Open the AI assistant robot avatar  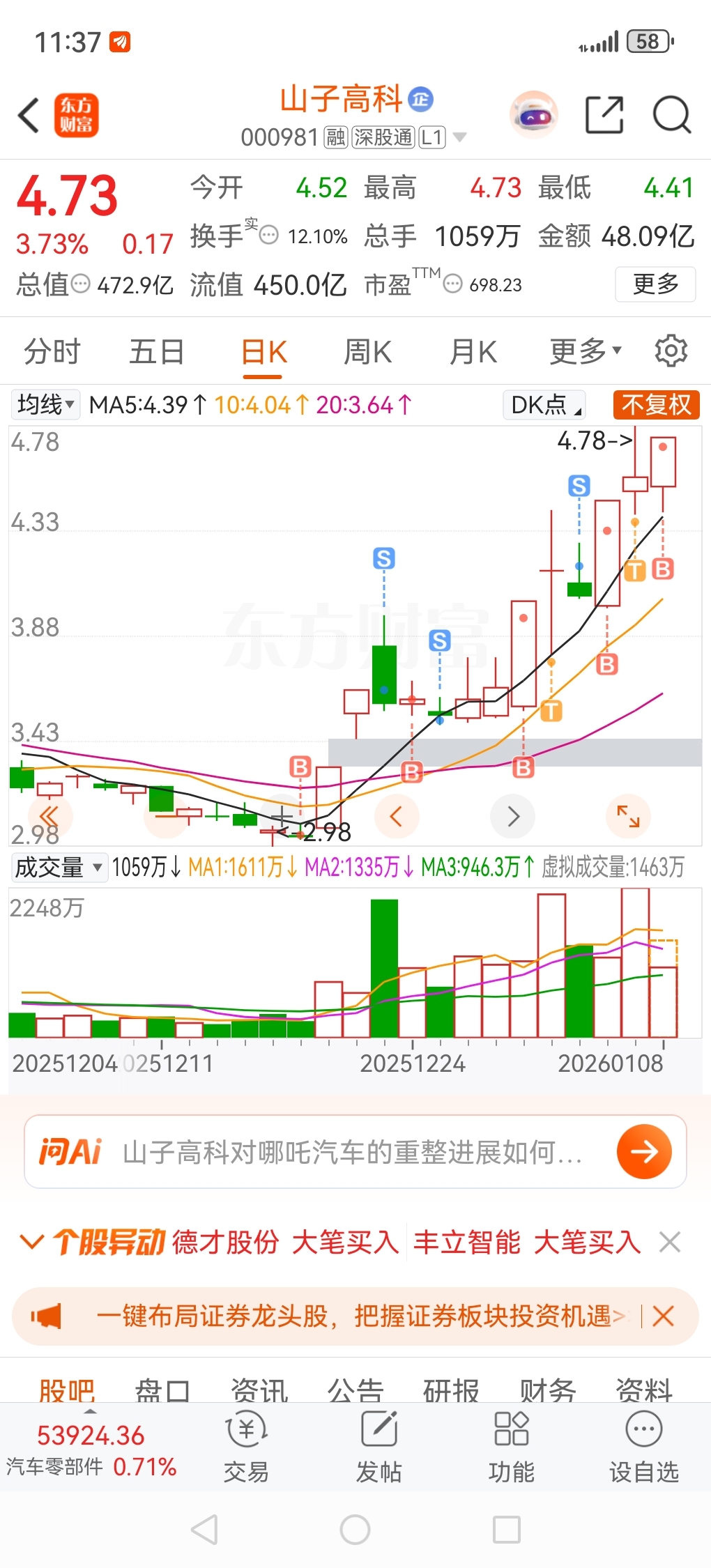click(534, 115)
